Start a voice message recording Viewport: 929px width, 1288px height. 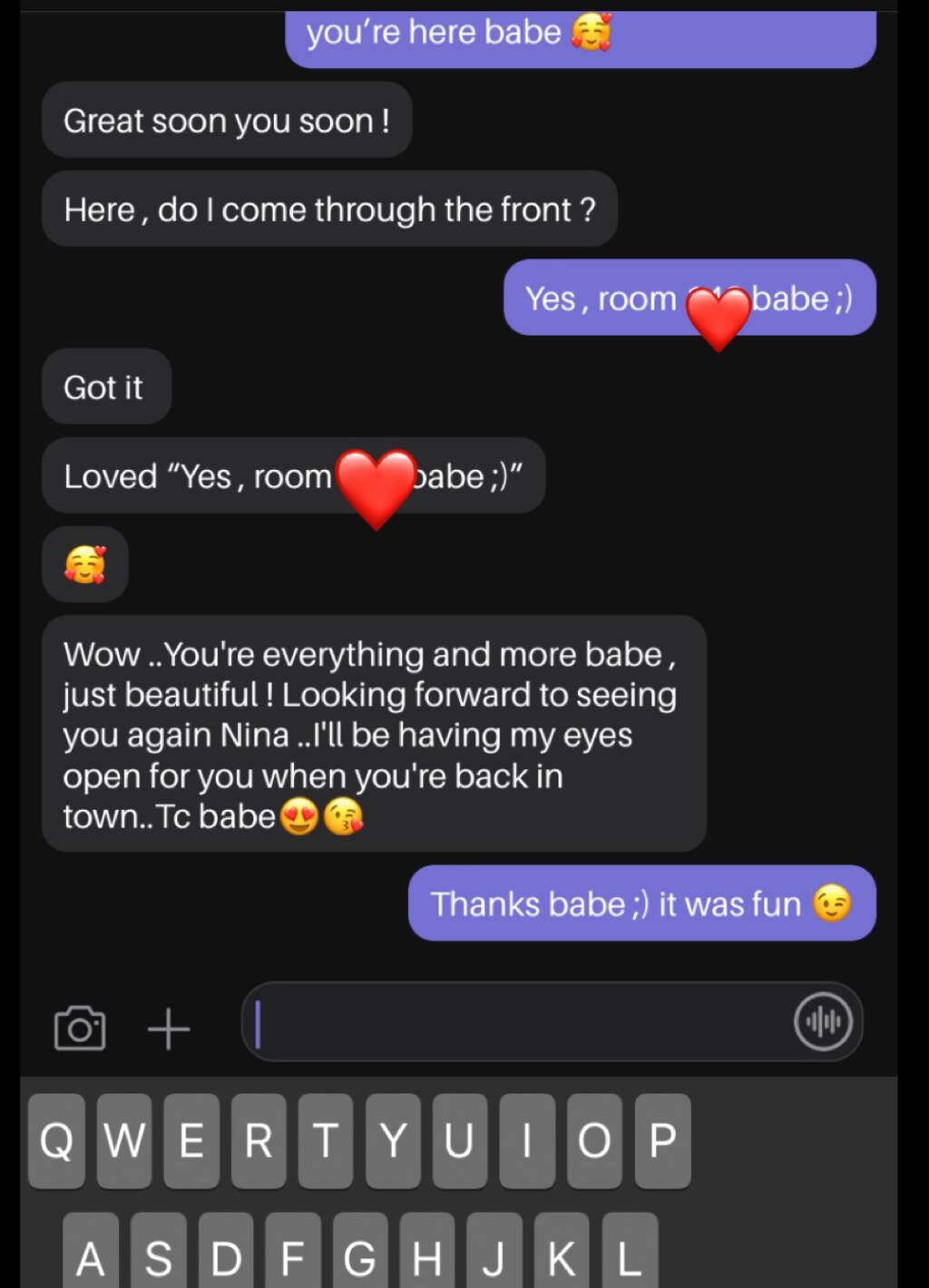[x=823, y=1022]
